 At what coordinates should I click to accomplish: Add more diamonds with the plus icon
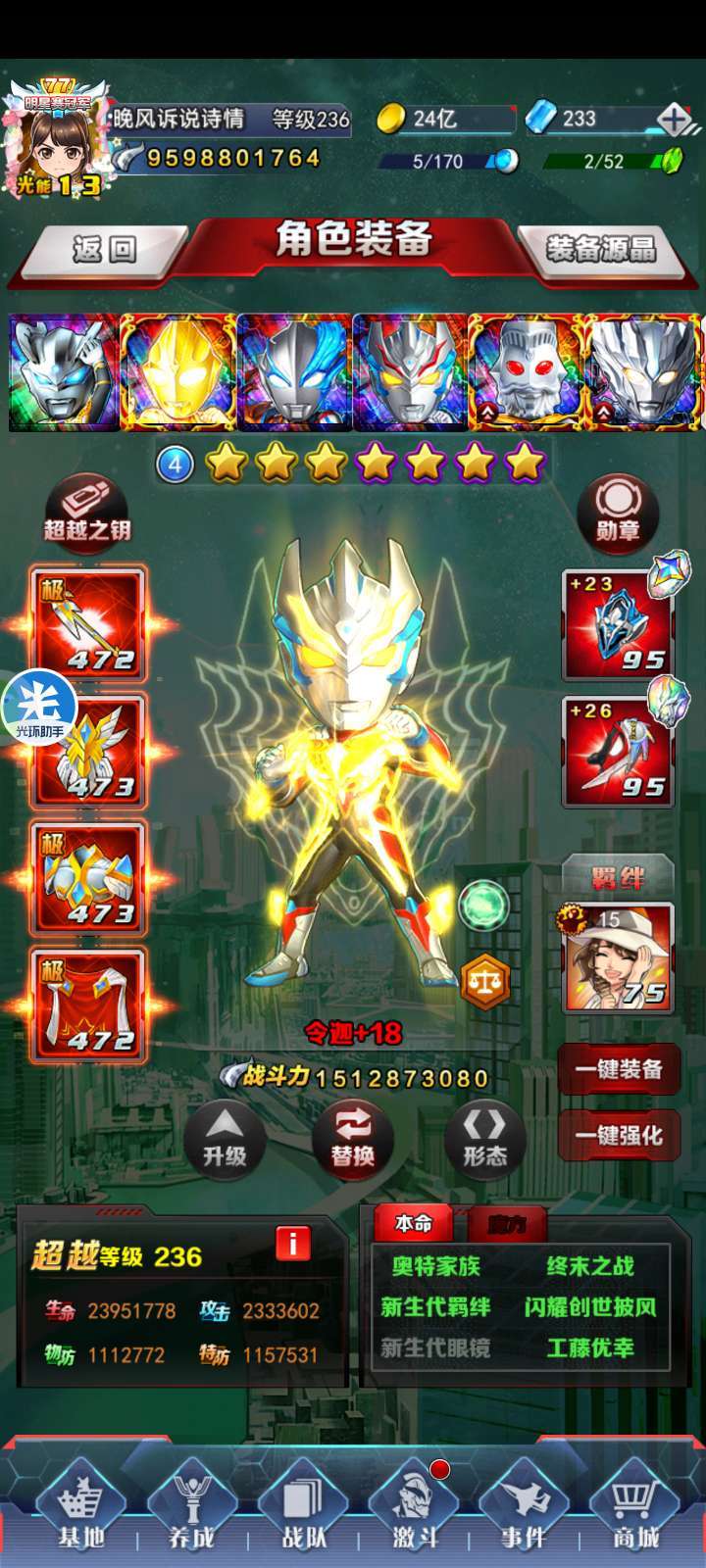click(x=674, y=120)
